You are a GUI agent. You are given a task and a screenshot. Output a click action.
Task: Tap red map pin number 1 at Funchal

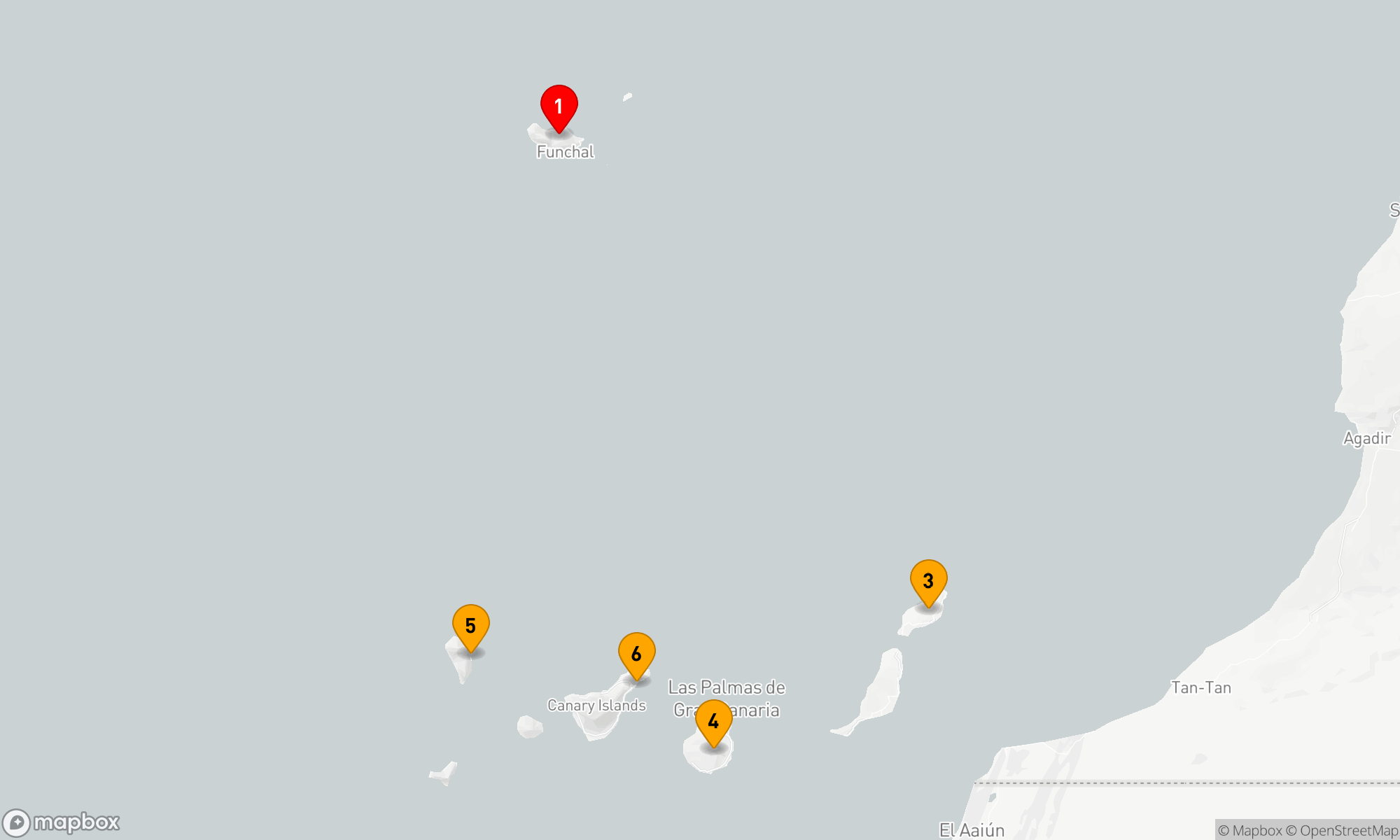click(559, 106)
